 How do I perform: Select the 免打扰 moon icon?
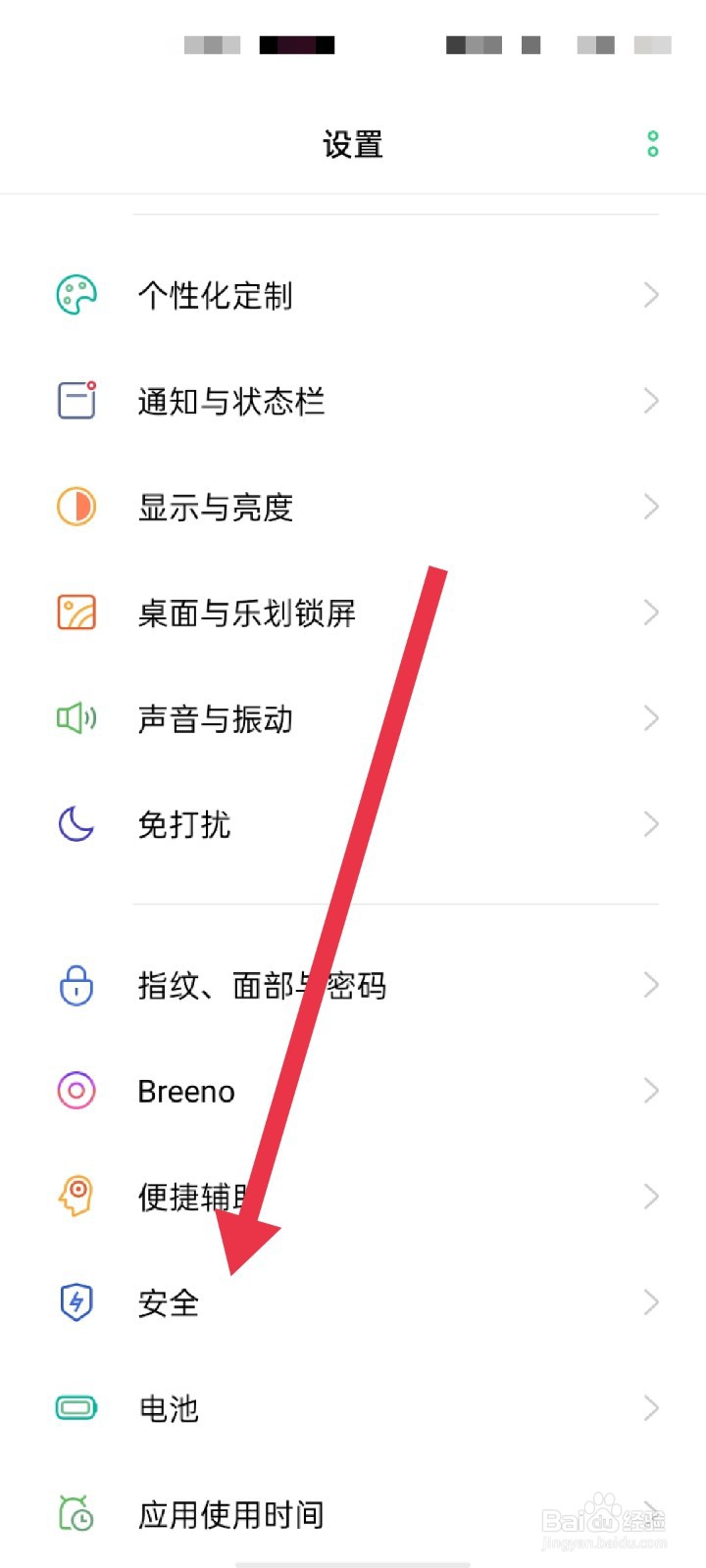coord(76,824)
